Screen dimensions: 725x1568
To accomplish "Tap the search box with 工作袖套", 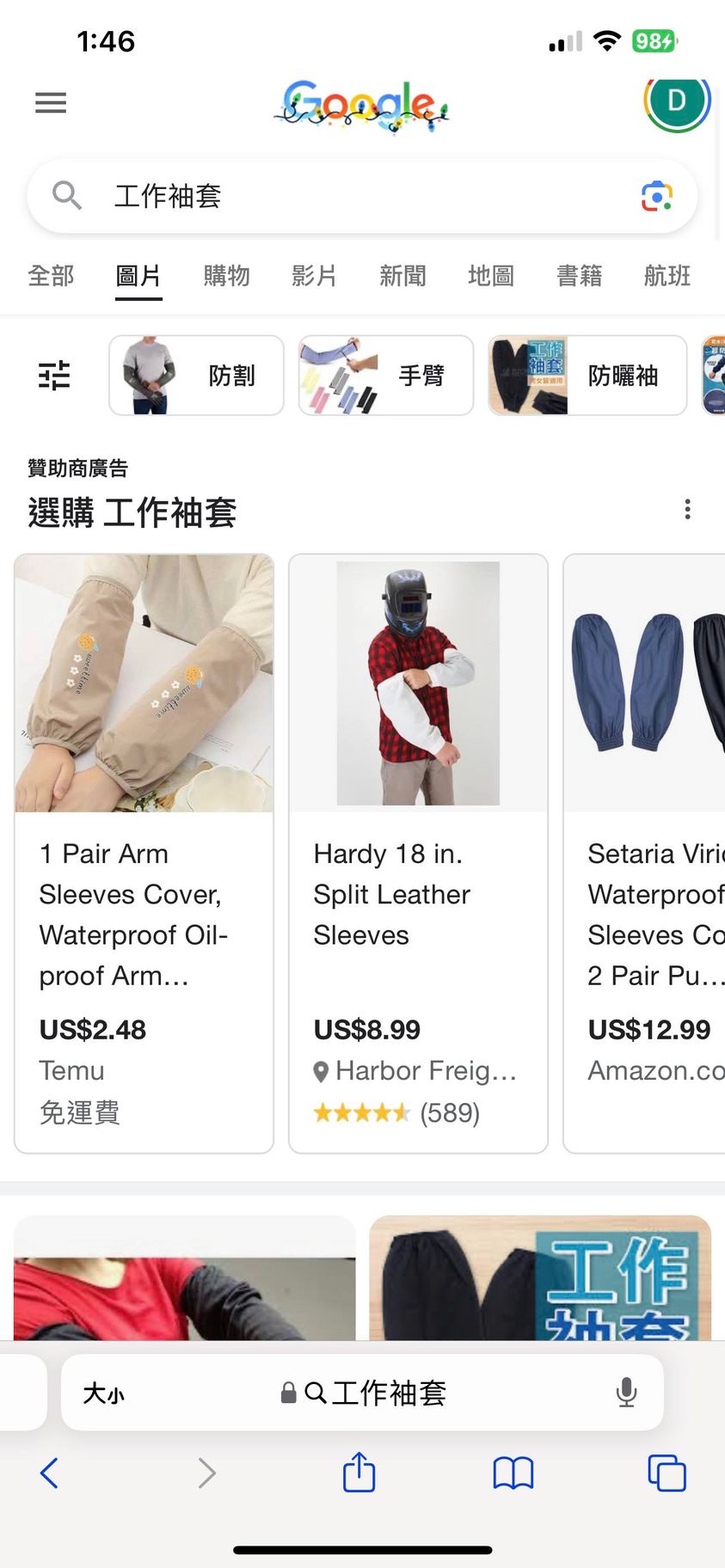I will pyautogui.click(x=344, y=196).
